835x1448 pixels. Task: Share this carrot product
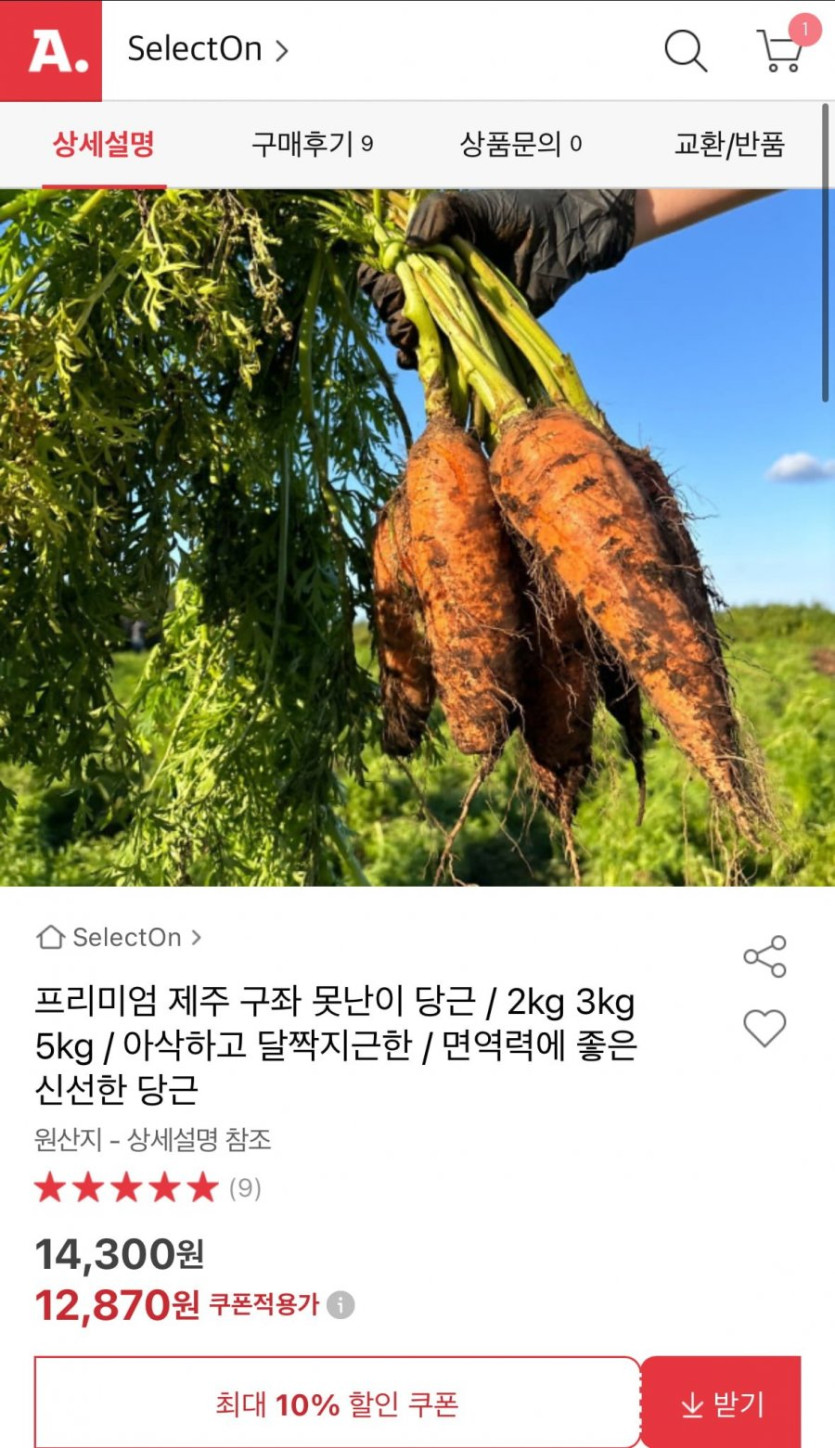click(765, 957)
